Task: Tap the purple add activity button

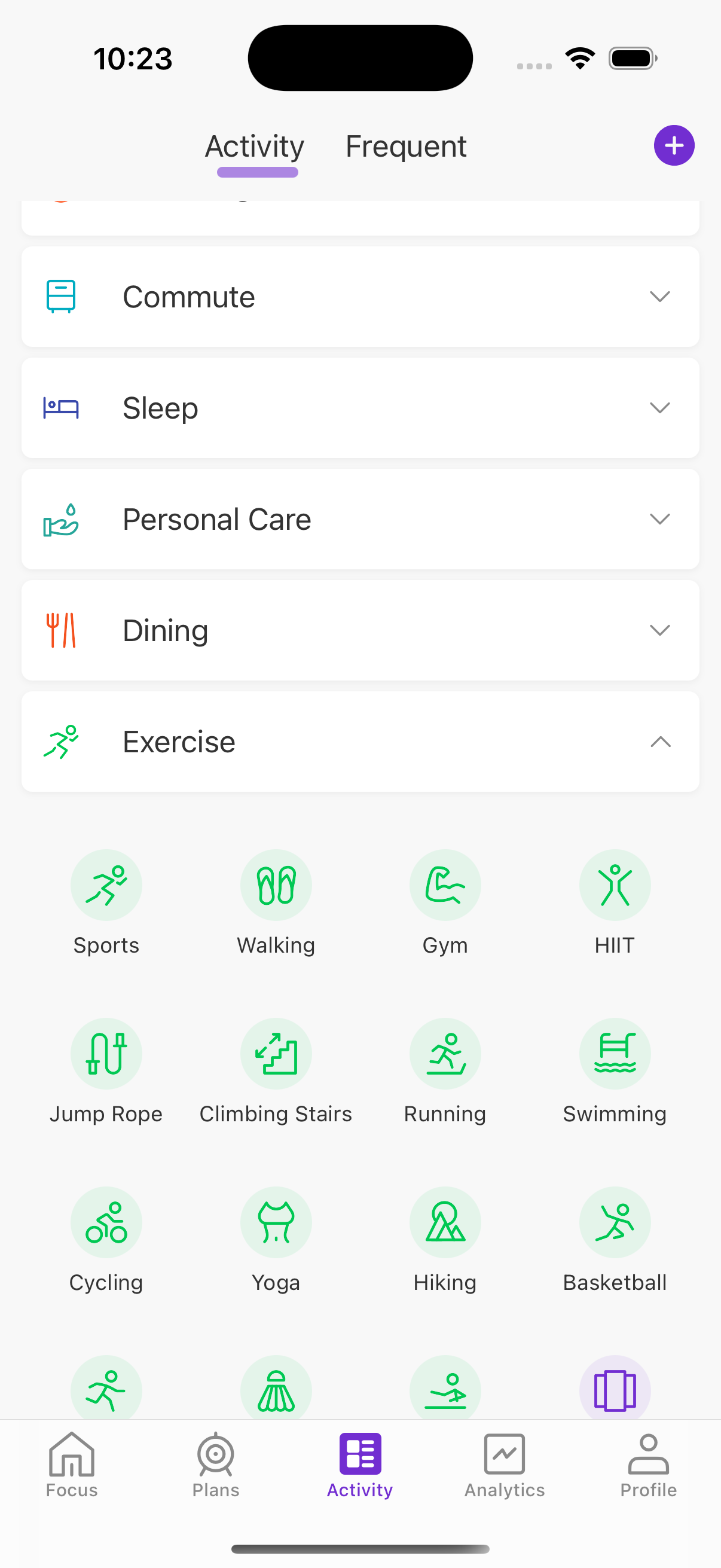Action: click(674, 145)
